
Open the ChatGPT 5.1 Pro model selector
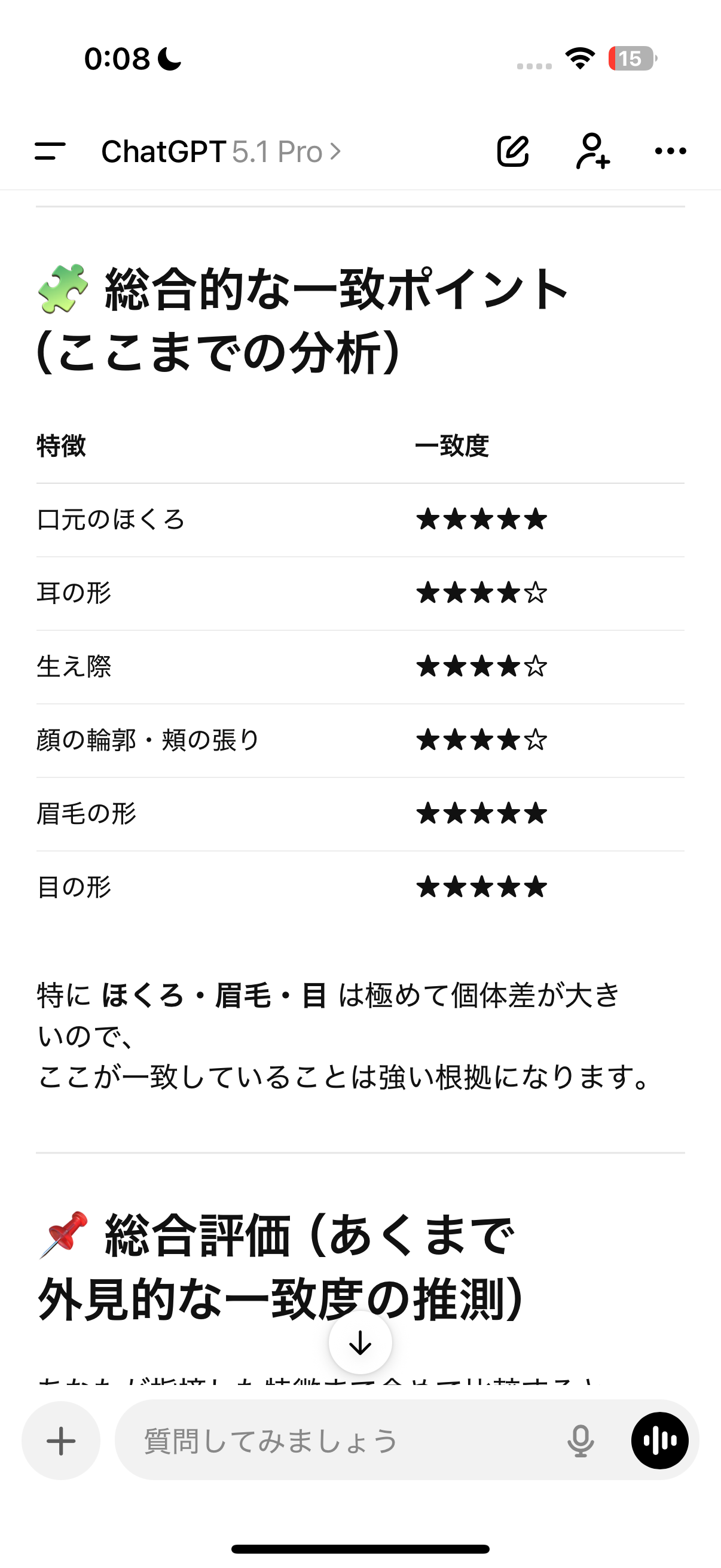221,151
